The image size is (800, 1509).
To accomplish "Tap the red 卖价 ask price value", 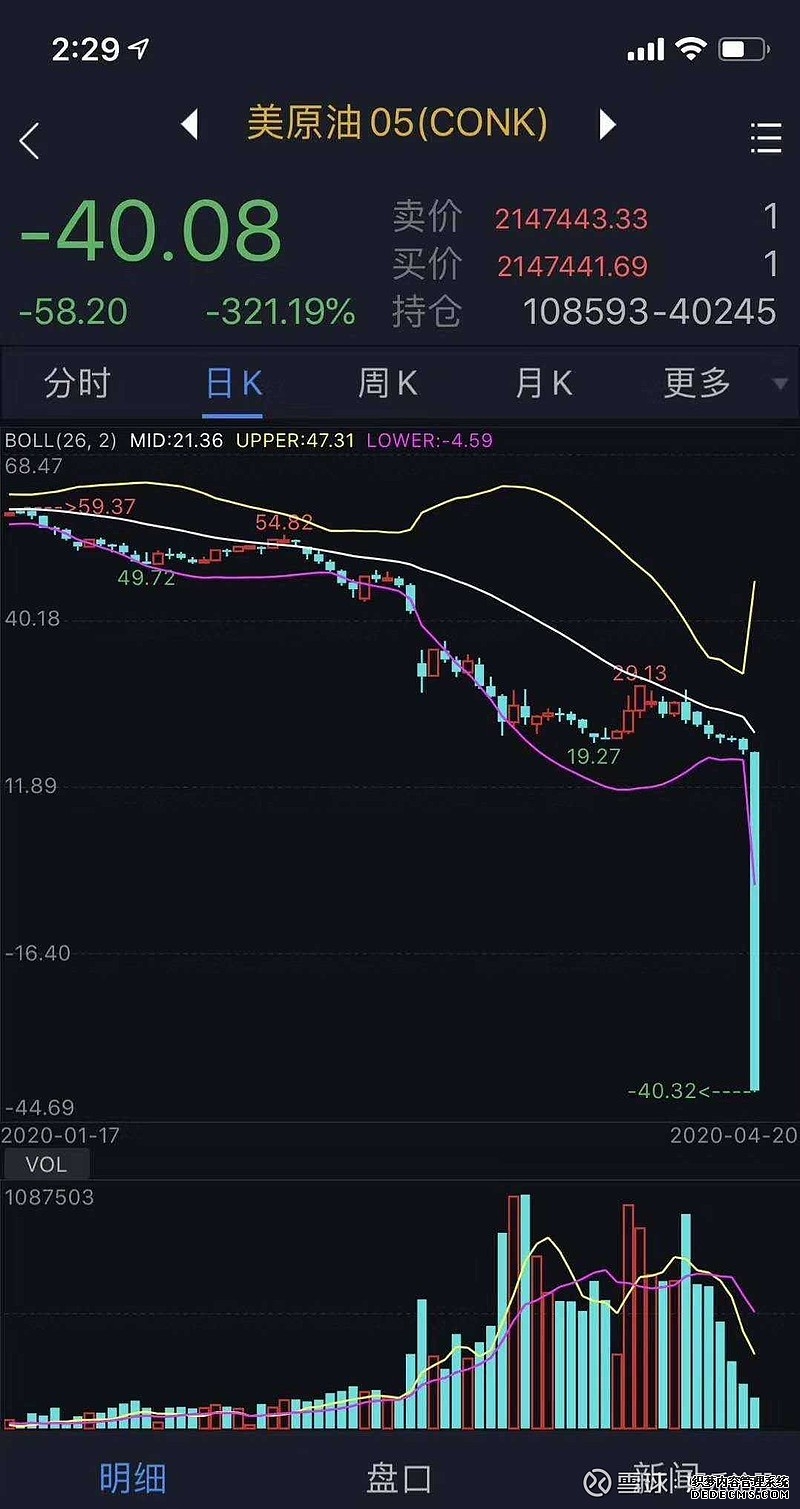I will click(571, 218).
